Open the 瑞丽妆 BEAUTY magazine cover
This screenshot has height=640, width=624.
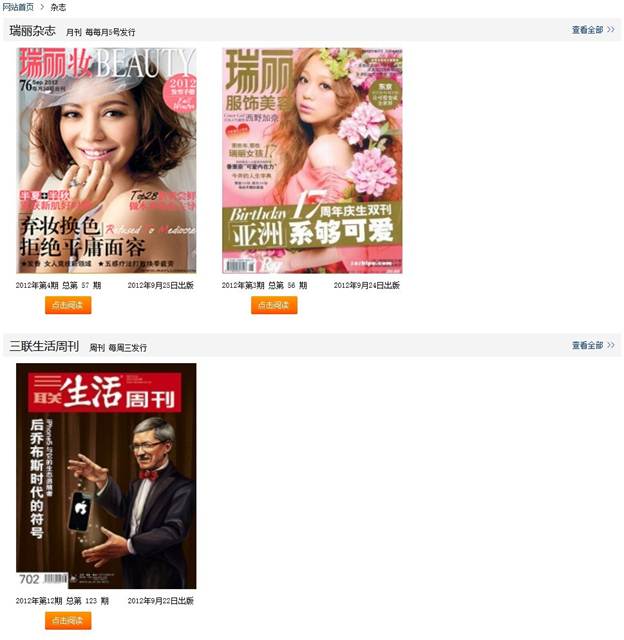click(106, 160)
